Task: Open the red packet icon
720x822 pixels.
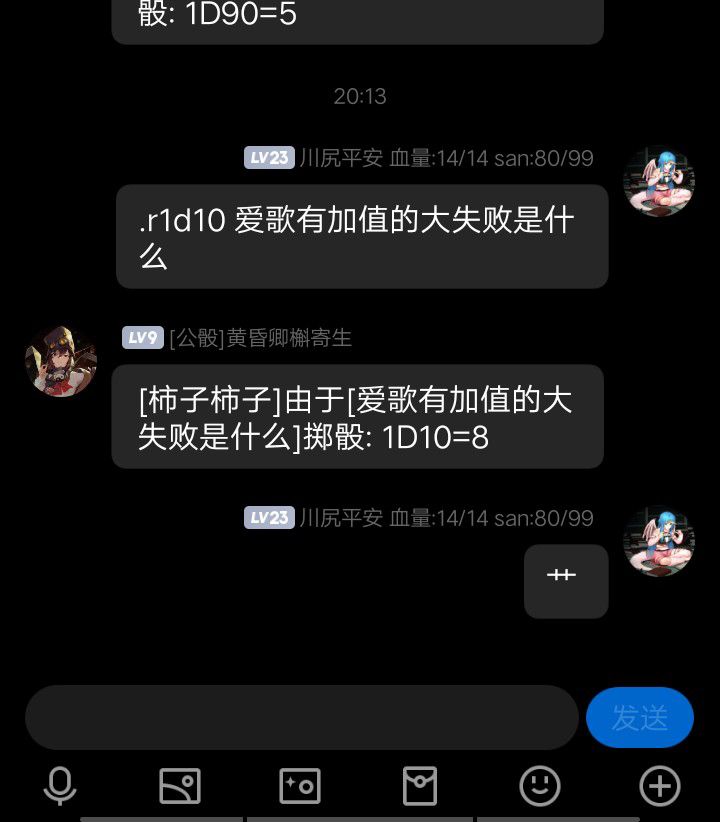Action: [420, 786]
